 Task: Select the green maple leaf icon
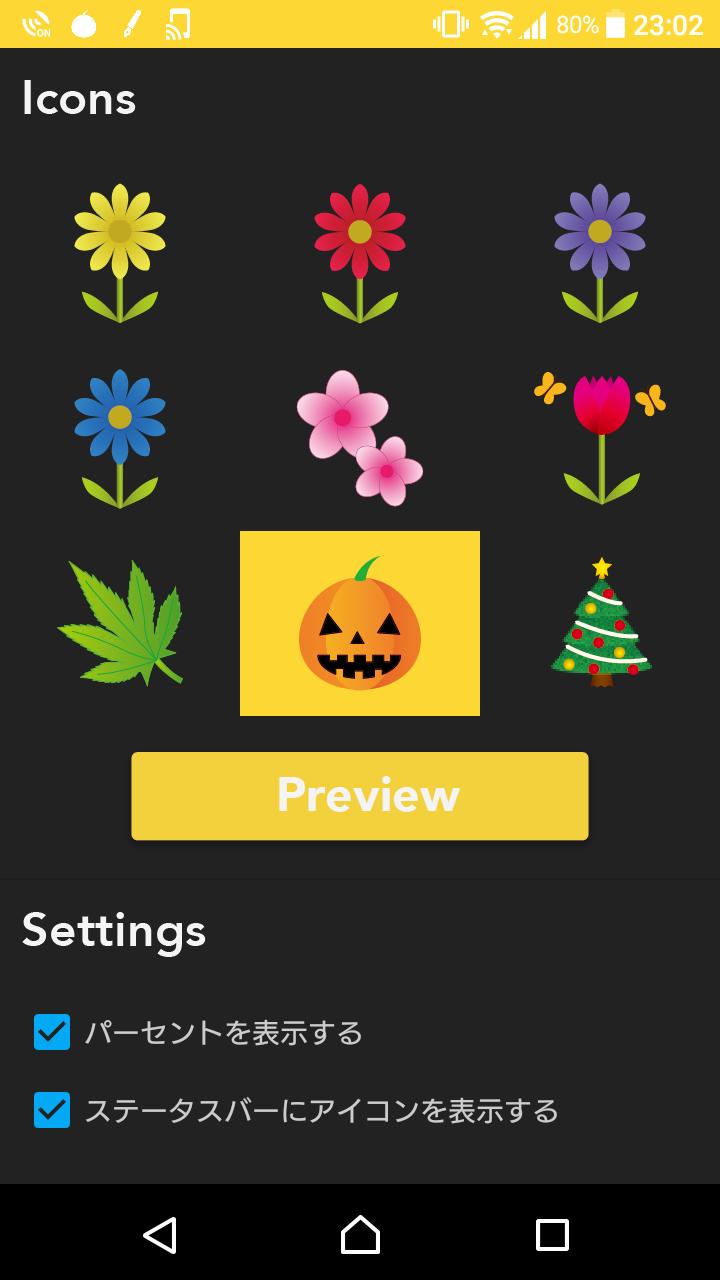[120, 623]
